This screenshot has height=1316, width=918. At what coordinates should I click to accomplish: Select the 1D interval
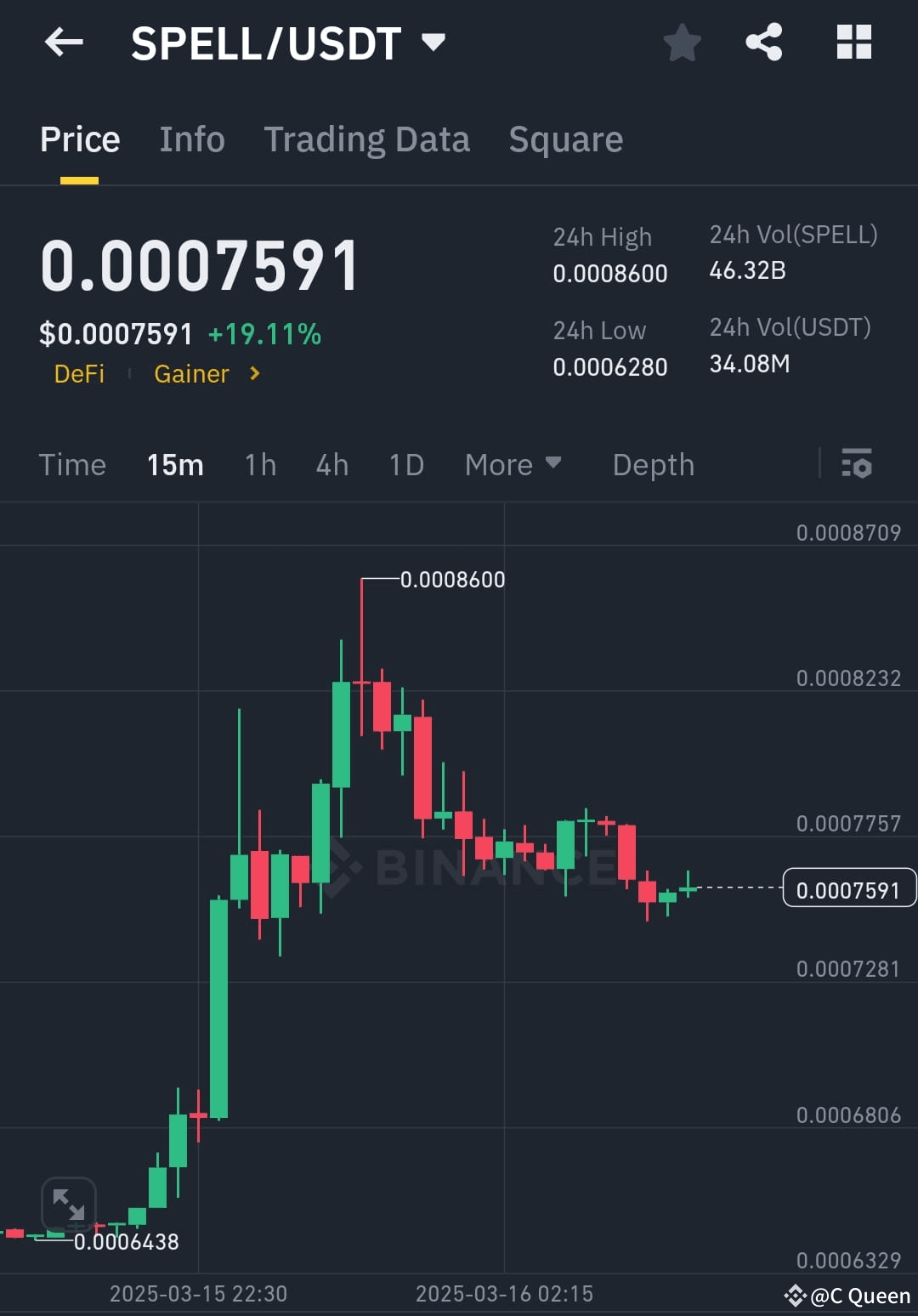(x=405, y=465)
